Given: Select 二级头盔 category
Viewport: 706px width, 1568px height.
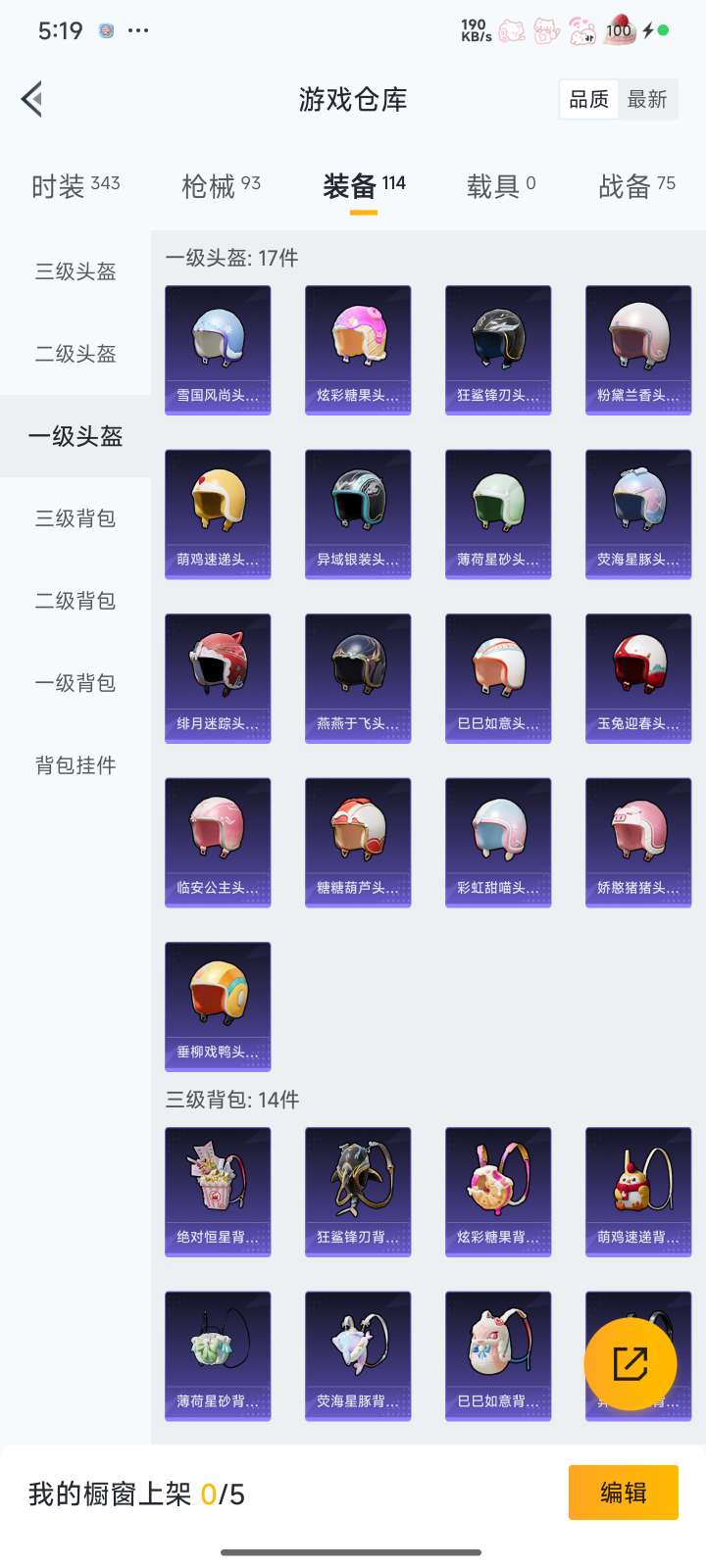Looking at the screenshot, I should pos(76,354).
